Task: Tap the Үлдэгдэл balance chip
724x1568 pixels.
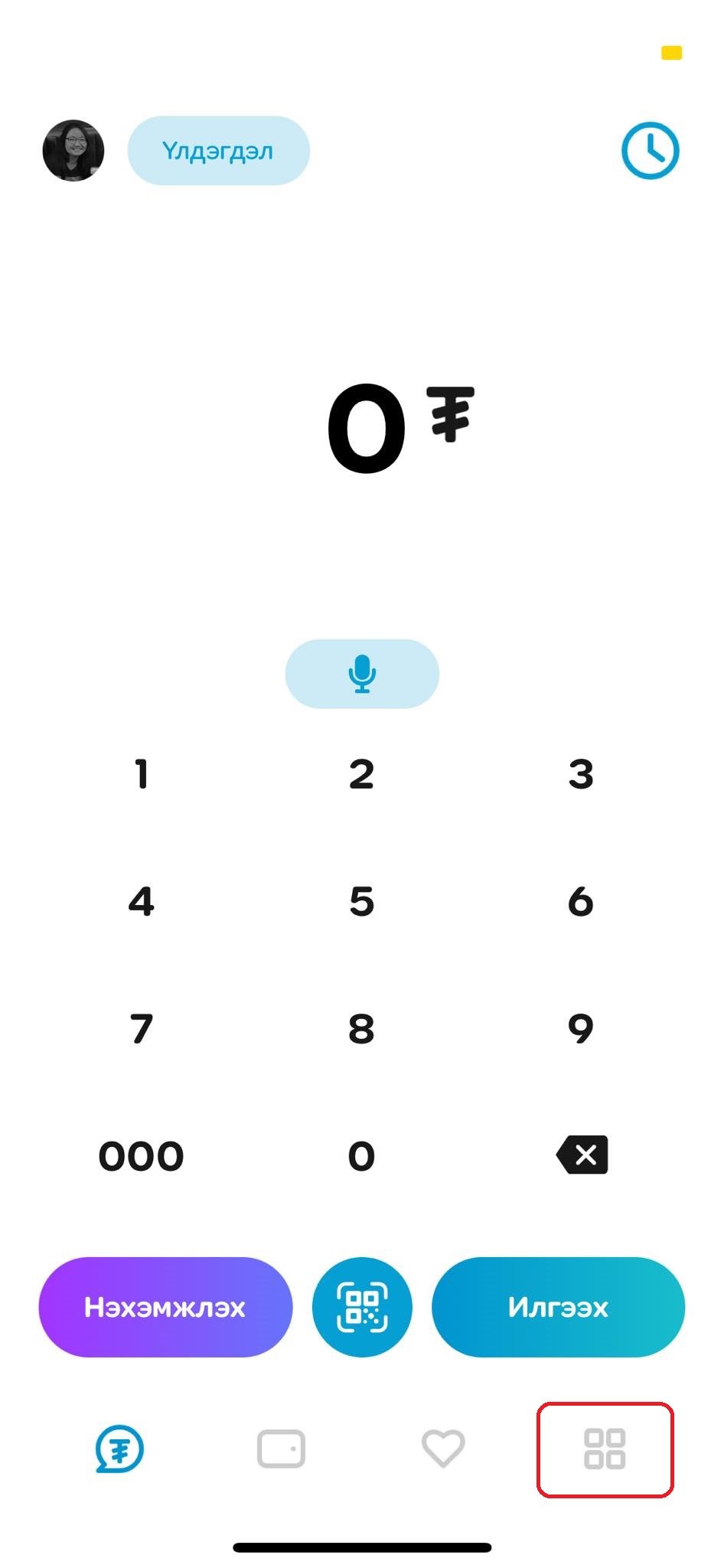Action: tap(218, 151)
